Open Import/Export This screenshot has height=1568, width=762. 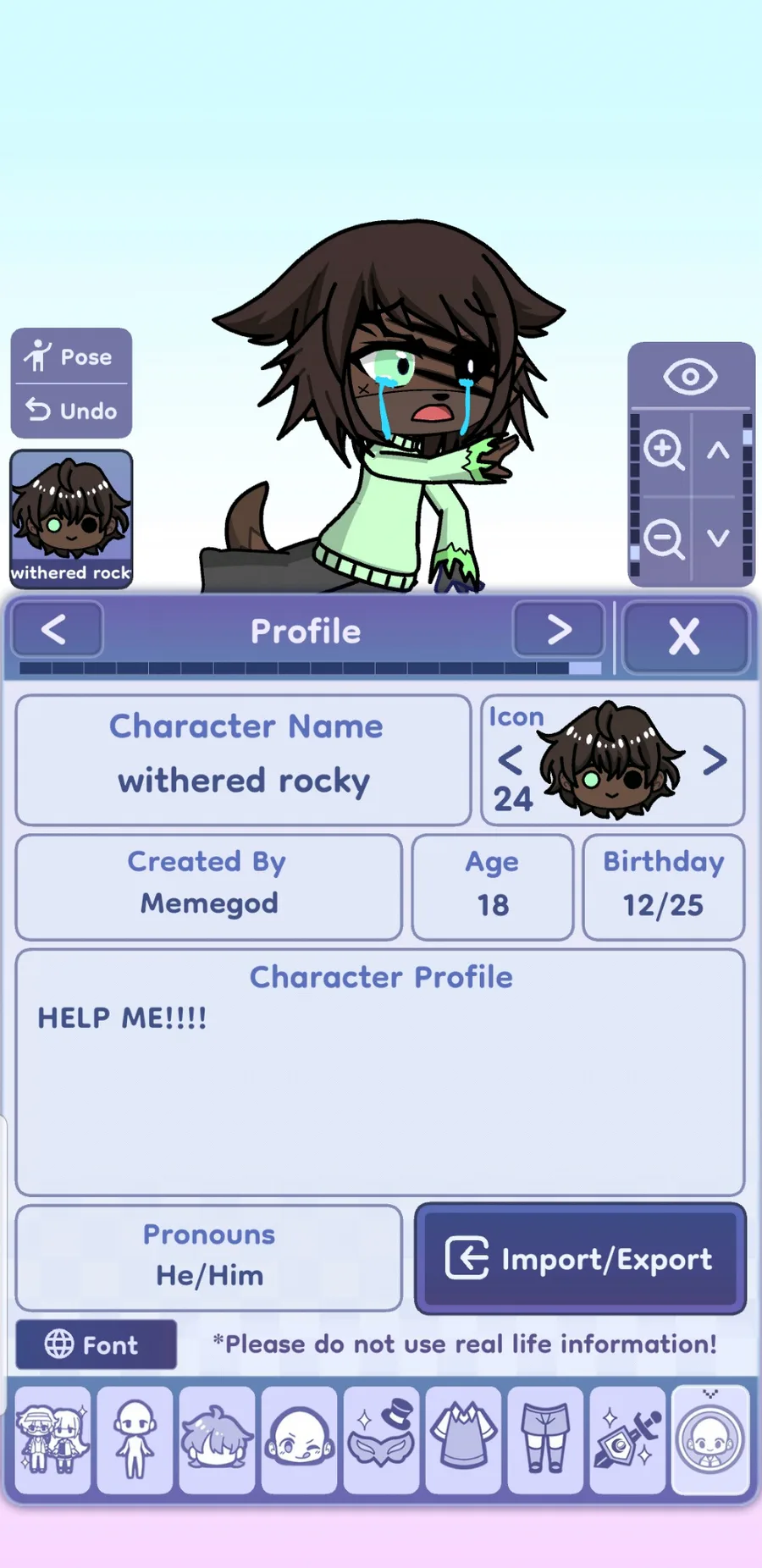pyautogui.click(x=580, y=1259)
